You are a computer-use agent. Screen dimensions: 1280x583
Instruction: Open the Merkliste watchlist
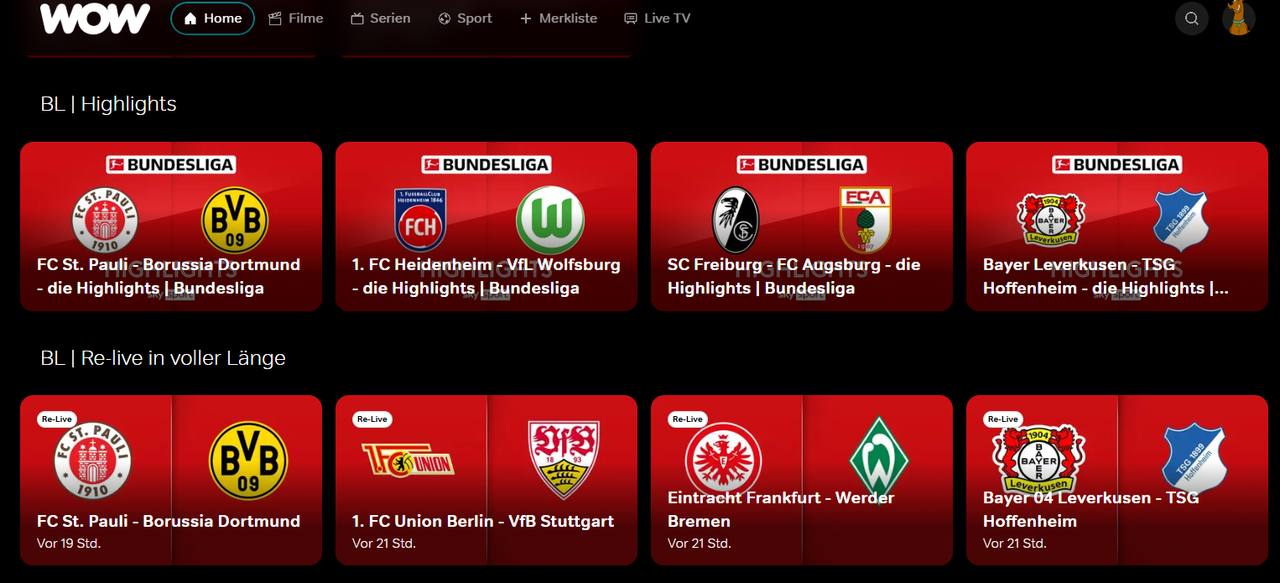coord(558,18)
